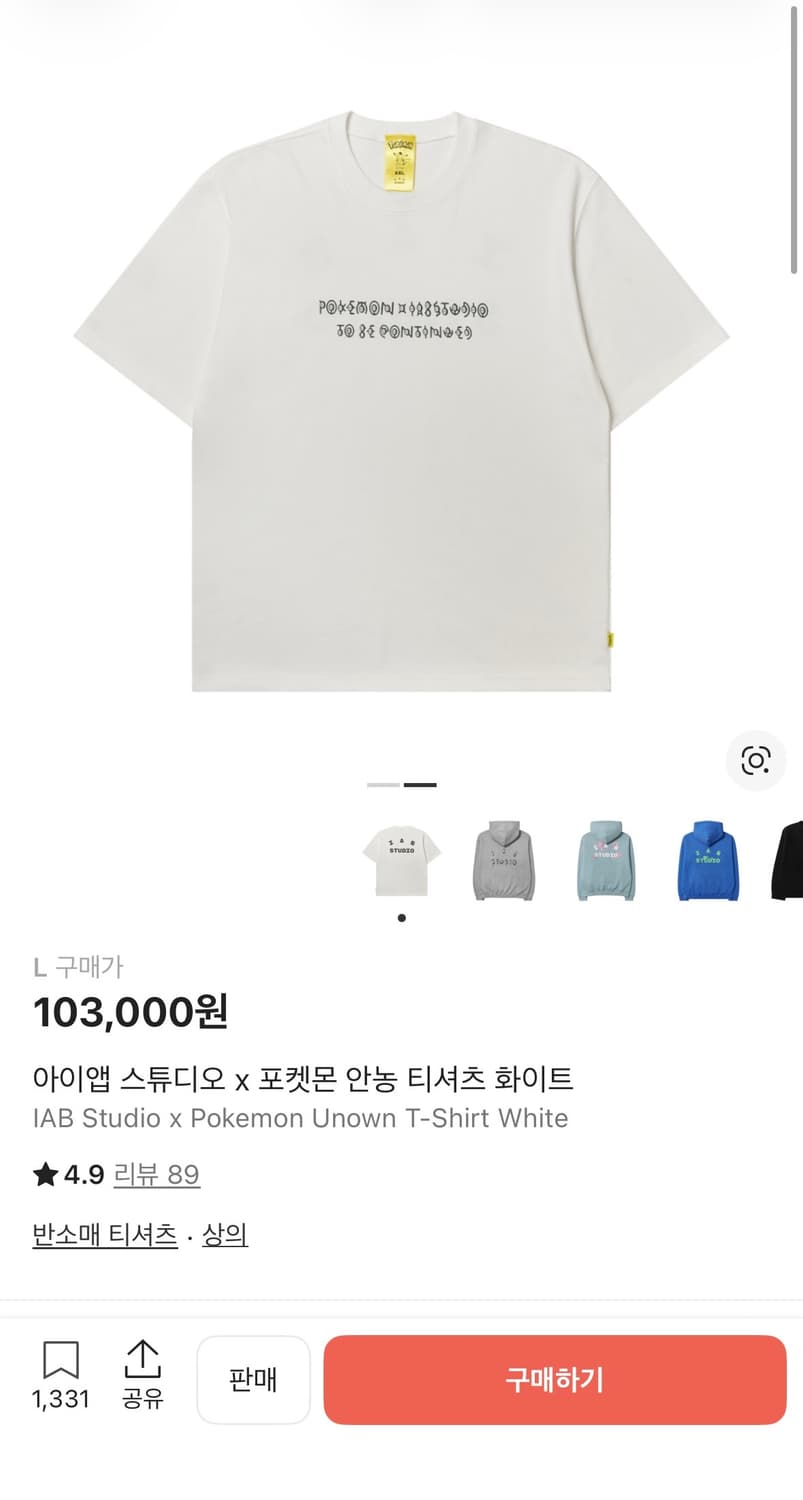Tap the image lens search icon
Viewport: 803px width, 1500px height.
tap(756, 761)
